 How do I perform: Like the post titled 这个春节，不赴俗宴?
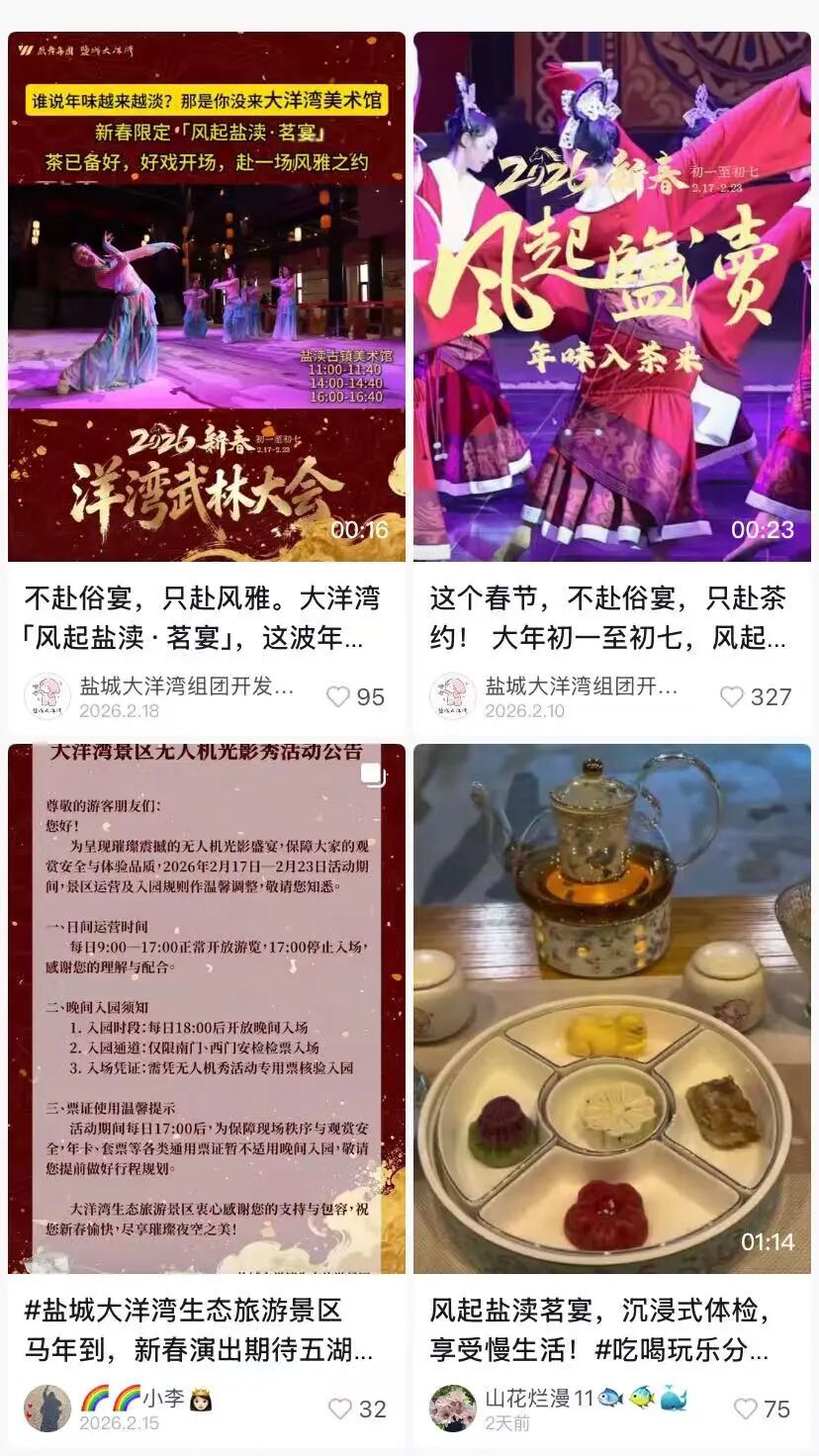click(x=732, y=696)
